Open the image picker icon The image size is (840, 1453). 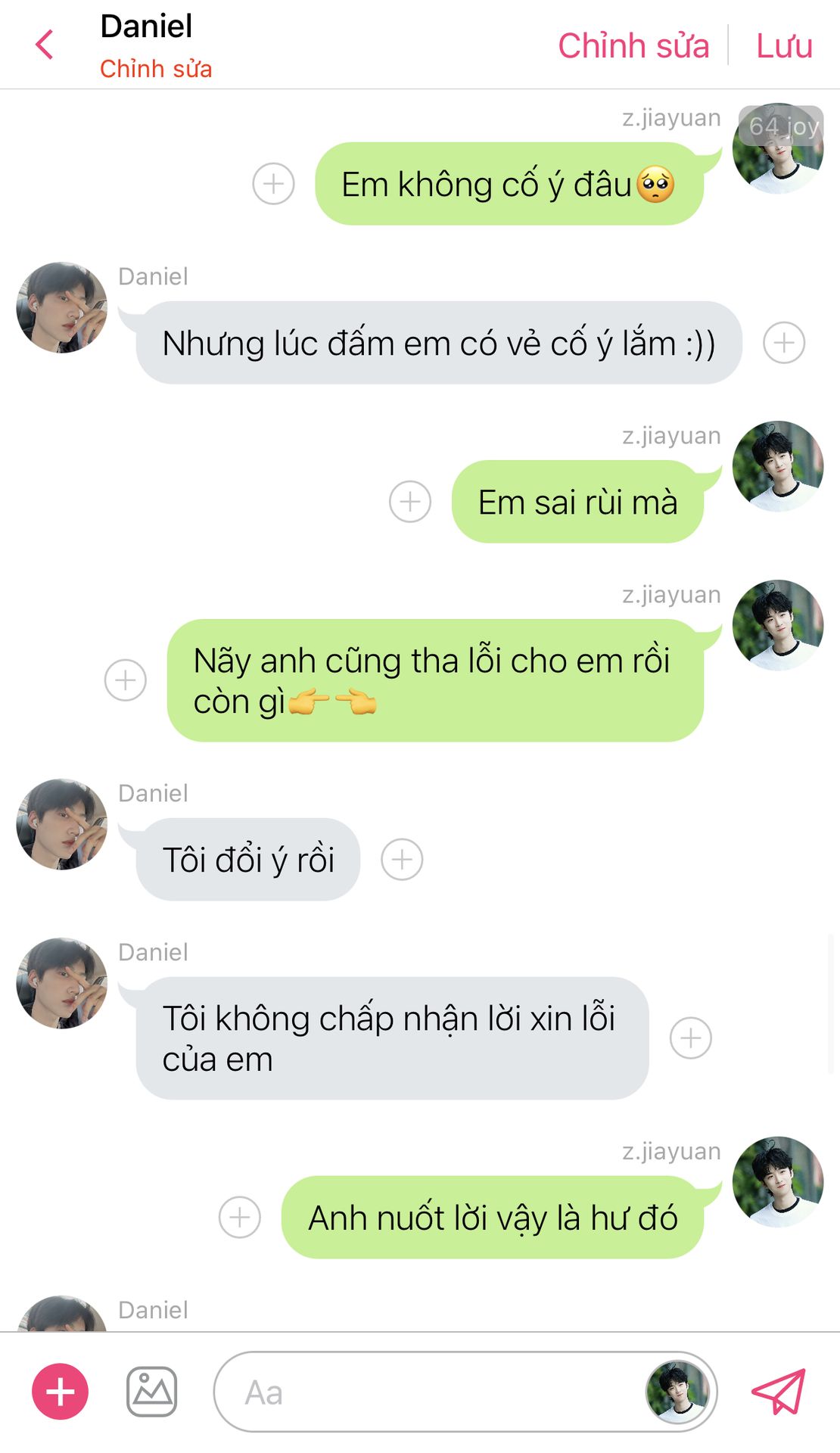click(152, 1392)
